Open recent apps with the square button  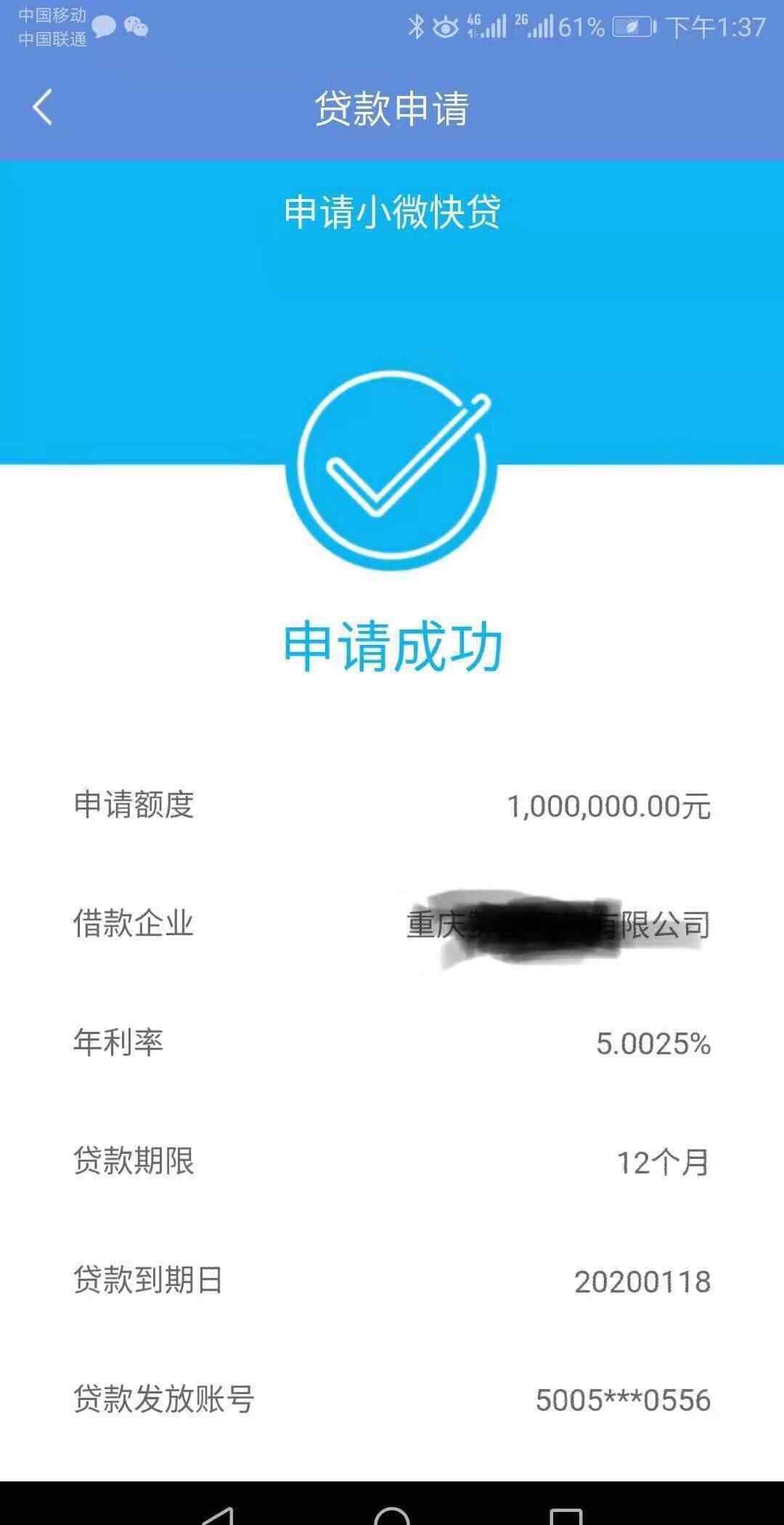566,1516
